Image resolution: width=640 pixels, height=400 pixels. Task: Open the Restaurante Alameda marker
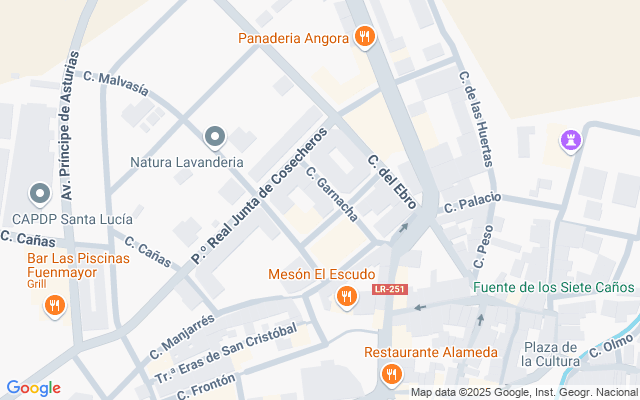[389, 375]
